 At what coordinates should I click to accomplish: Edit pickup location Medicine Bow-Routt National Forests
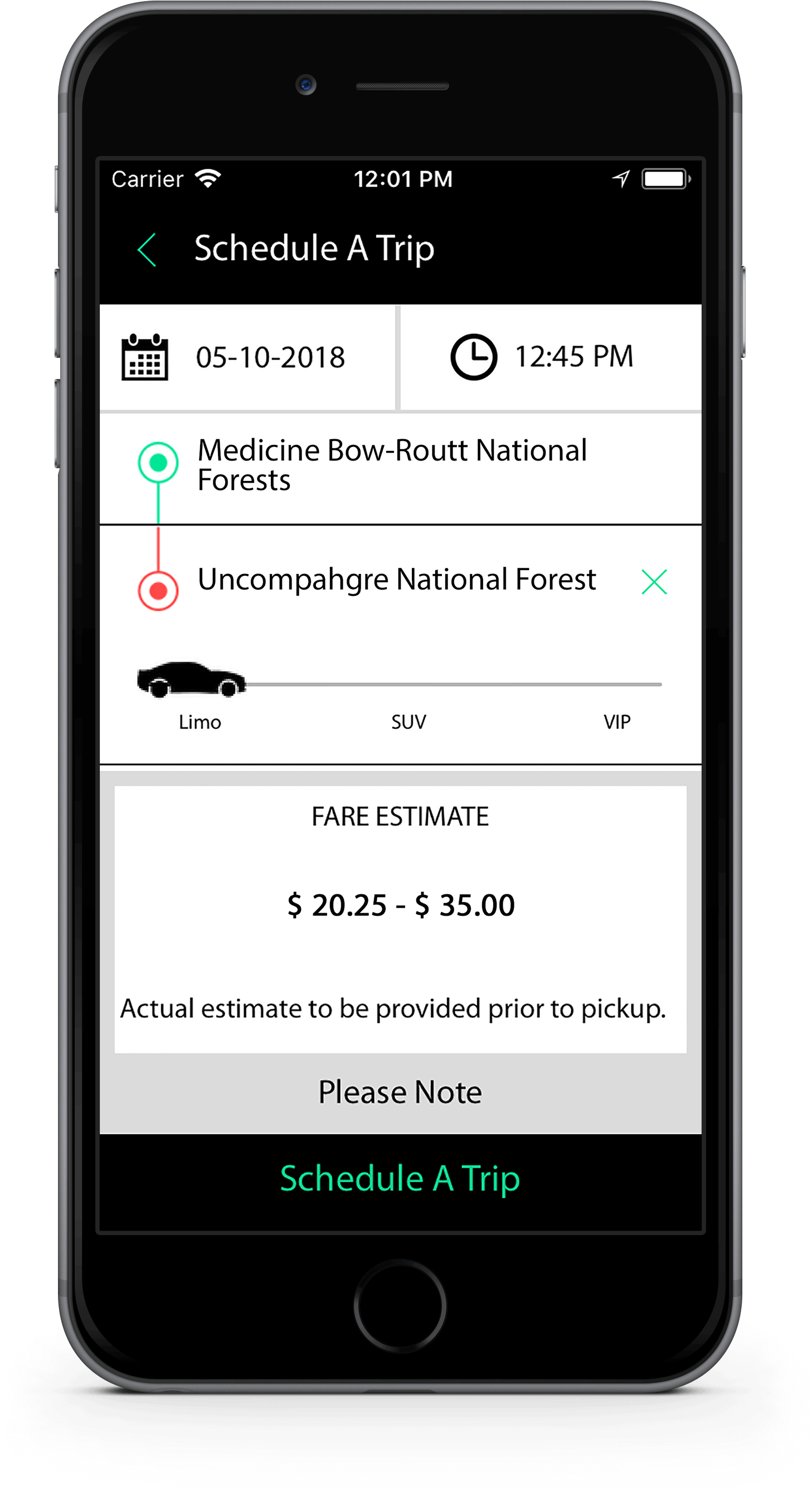(x=392, y=465)
